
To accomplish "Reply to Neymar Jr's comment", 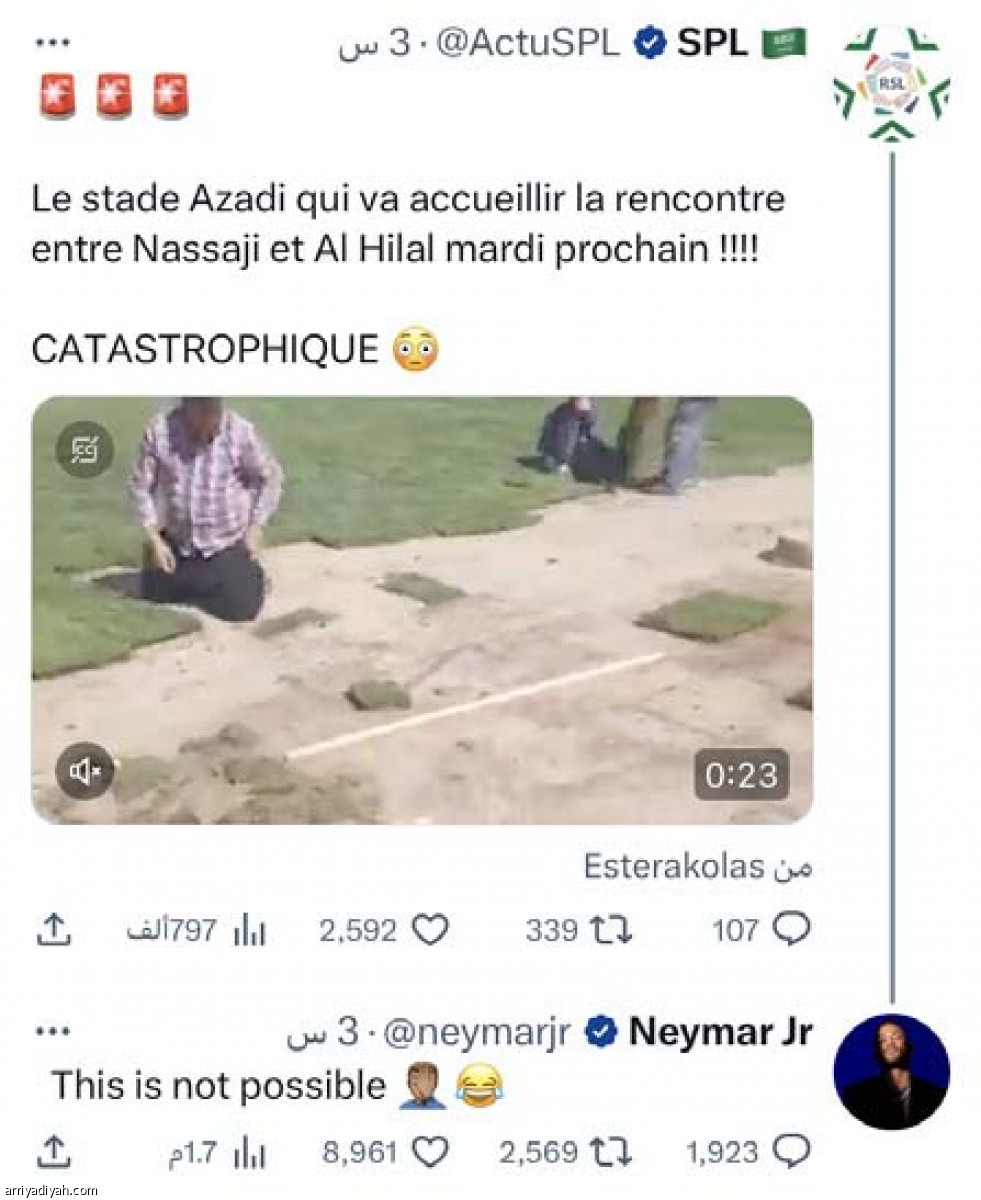I will pyautogui.click(x=791, y=1153).
